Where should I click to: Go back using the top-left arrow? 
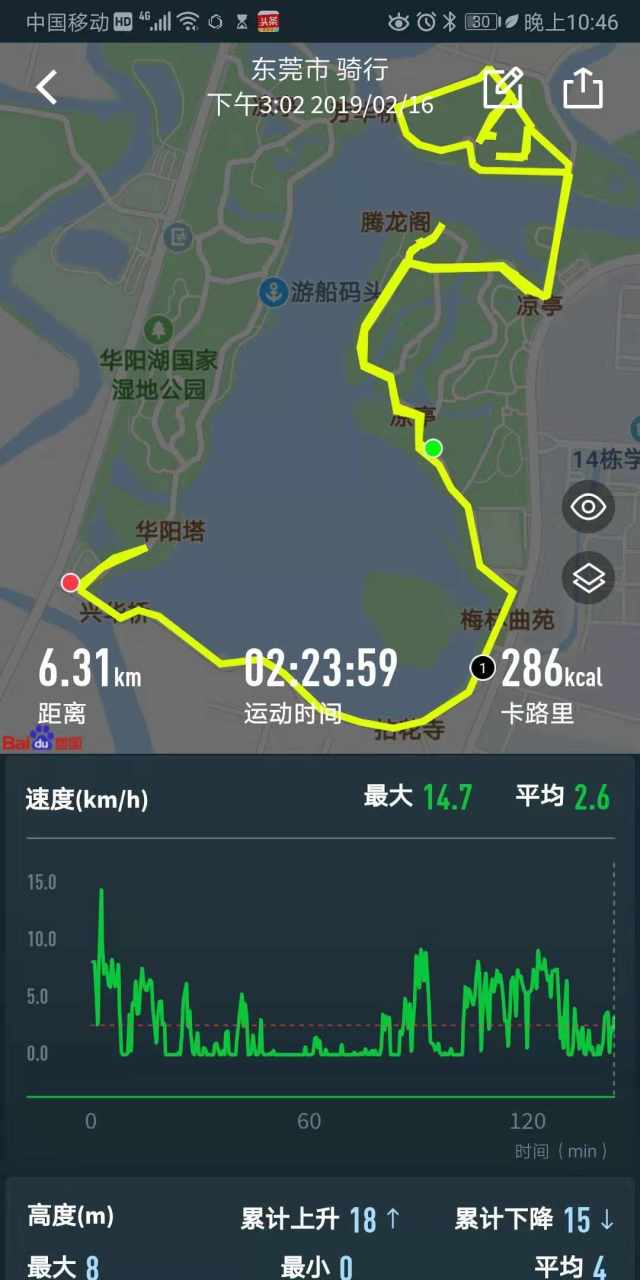[x=46, y=88]
